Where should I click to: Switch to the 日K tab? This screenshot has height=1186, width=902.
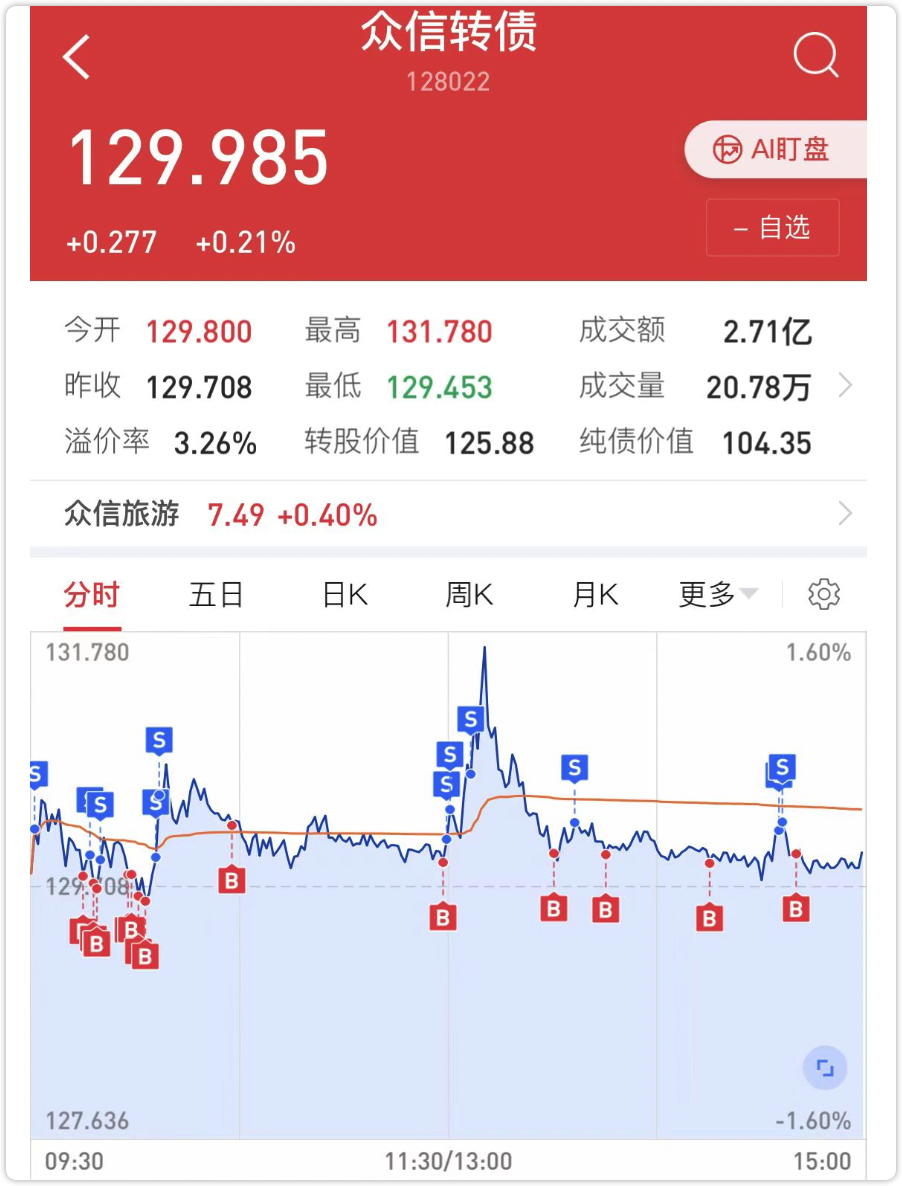345,596
